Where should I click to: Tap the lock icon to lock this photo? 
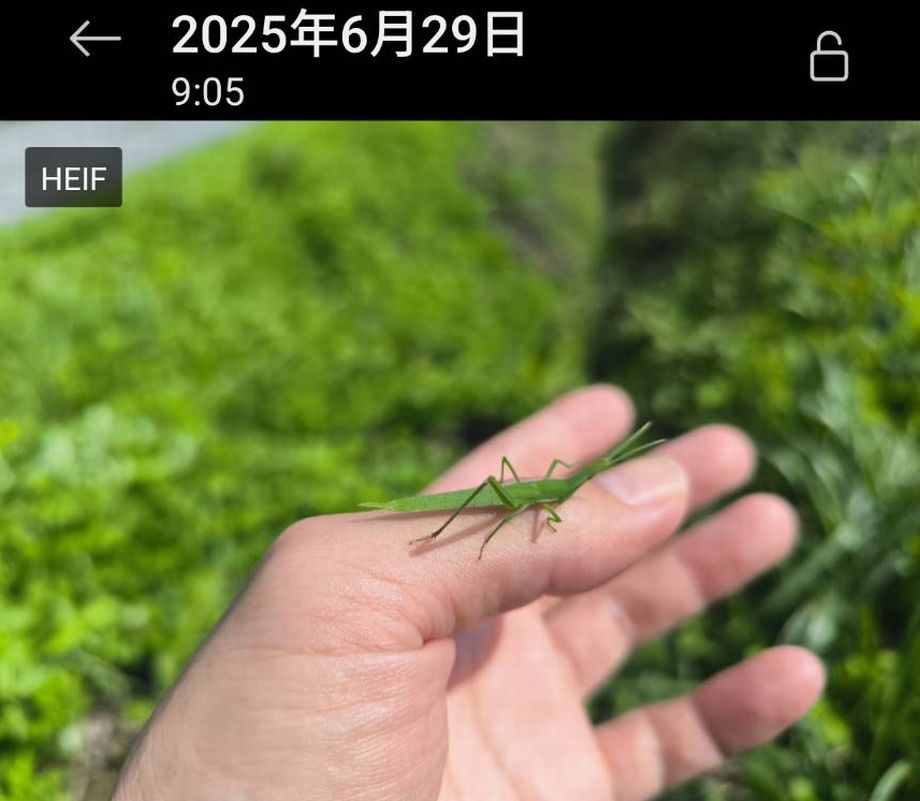point(828,57)
